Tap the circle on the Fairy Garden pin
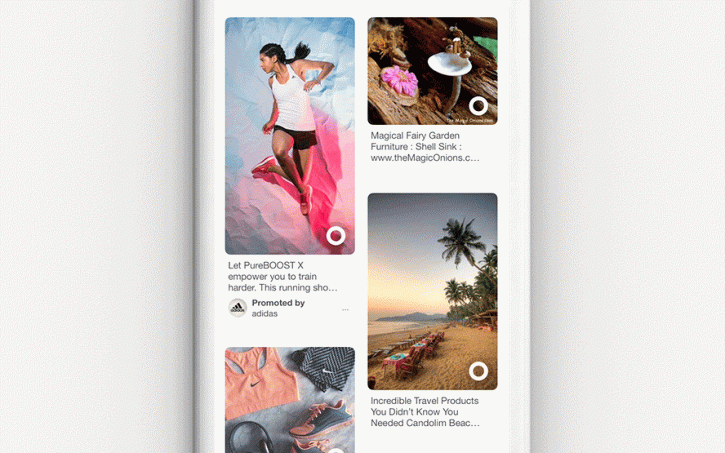 [x=478, y=105]
